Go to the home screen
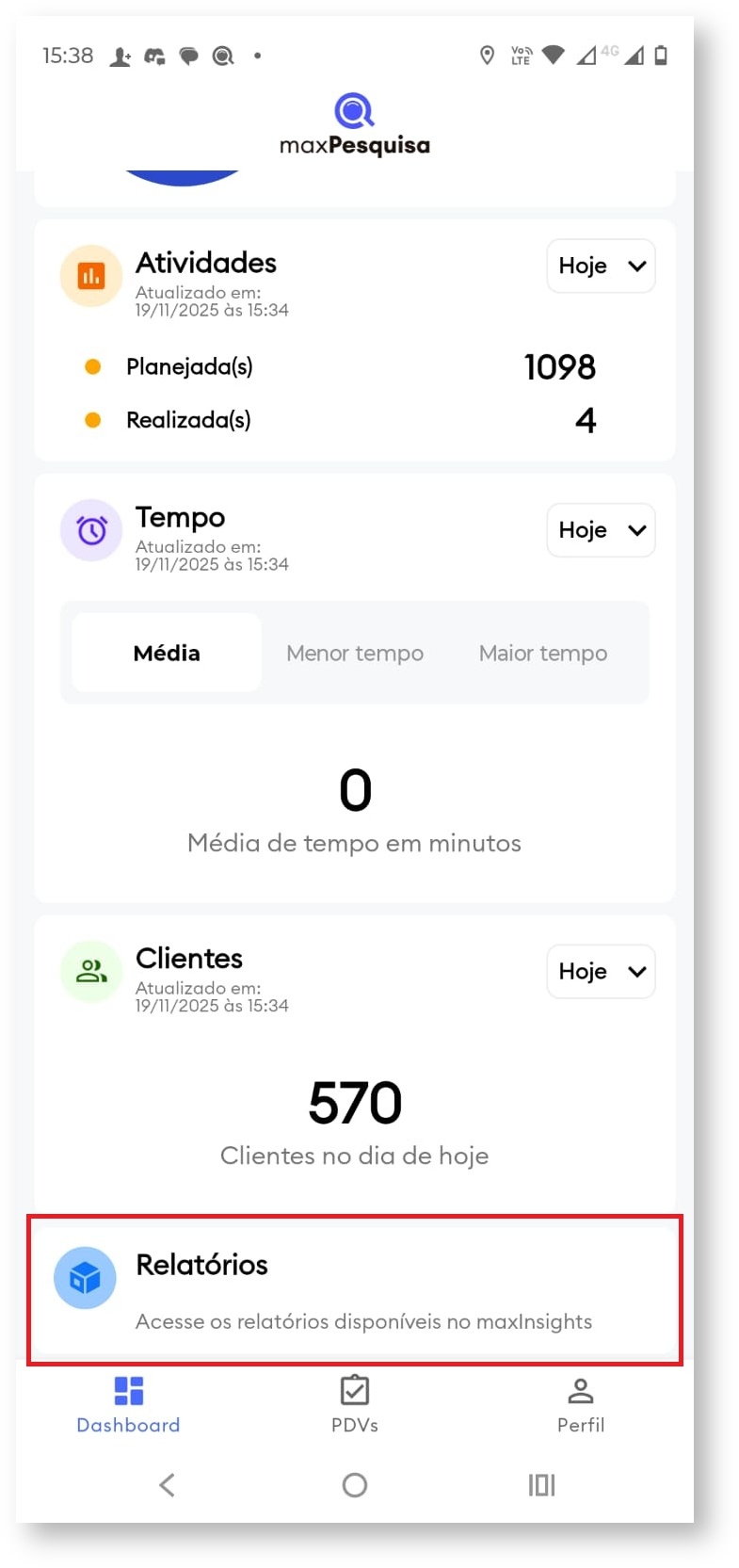Screen dimensions: 739x1568 pos(355,1485)
